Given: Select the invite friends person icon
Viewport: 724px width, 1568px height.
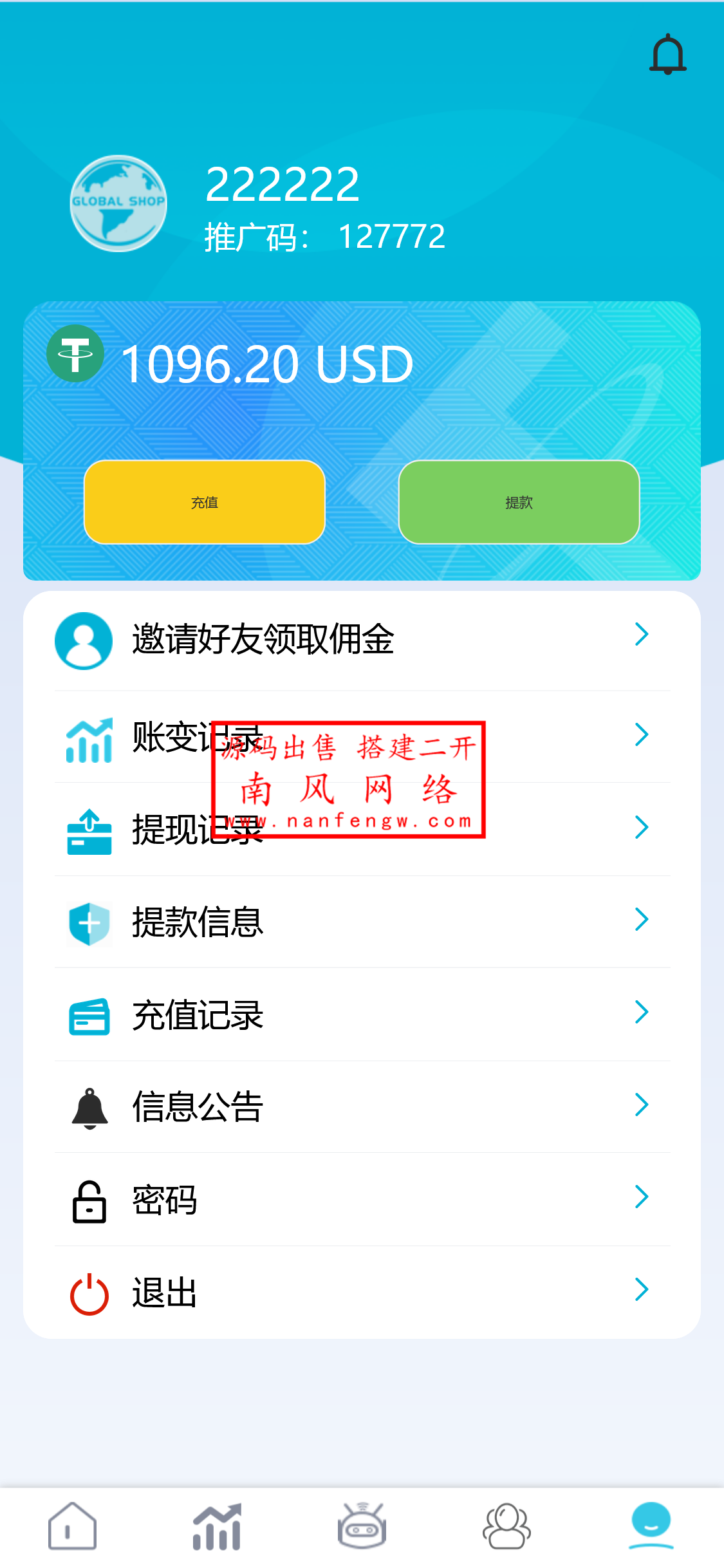Looking at the screenshot, I should click(84, 640).
